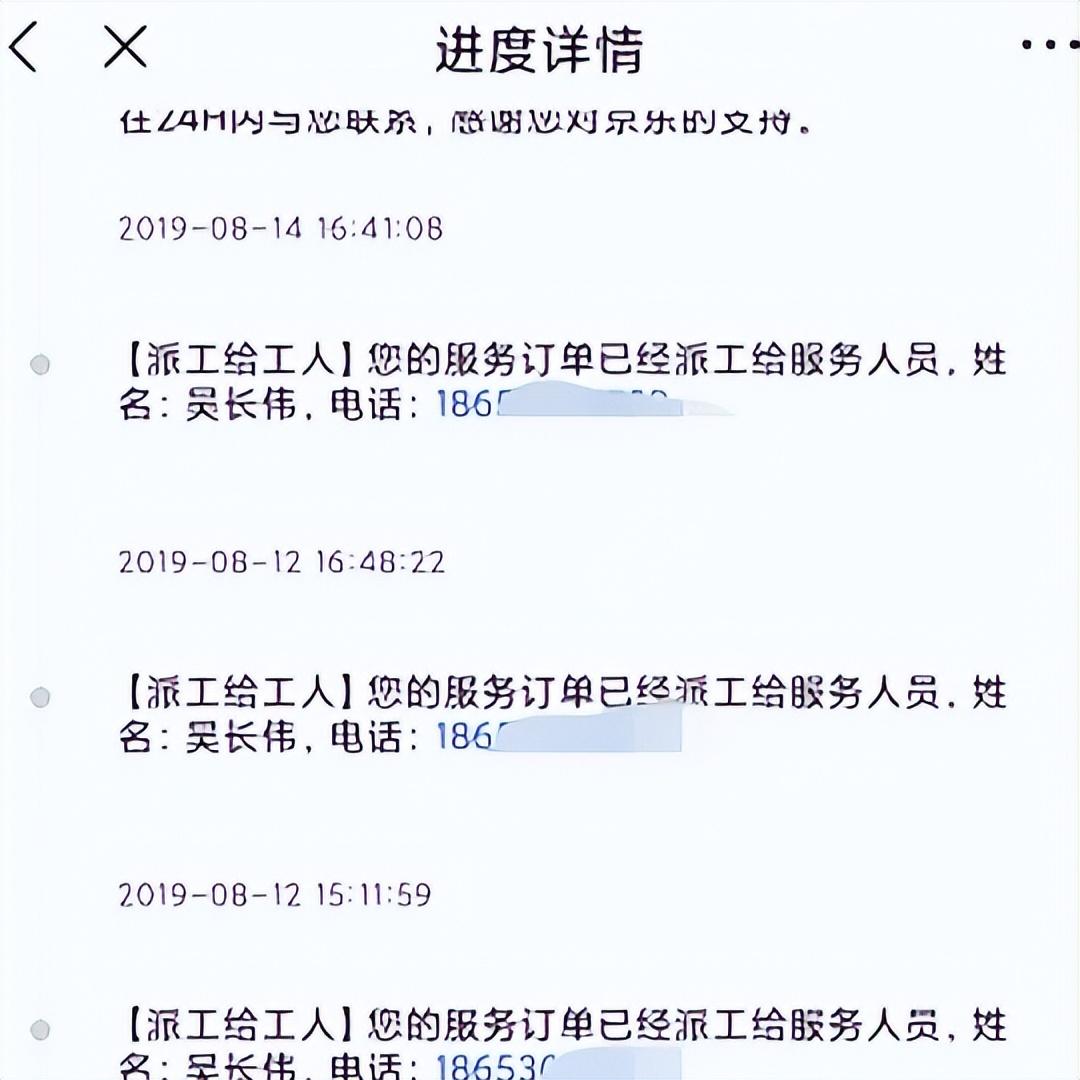Image resolution: width=1080 pixels, height=1080 pixels.
Task: Go back from the 进度详情 page
Action: click(24, 47)
